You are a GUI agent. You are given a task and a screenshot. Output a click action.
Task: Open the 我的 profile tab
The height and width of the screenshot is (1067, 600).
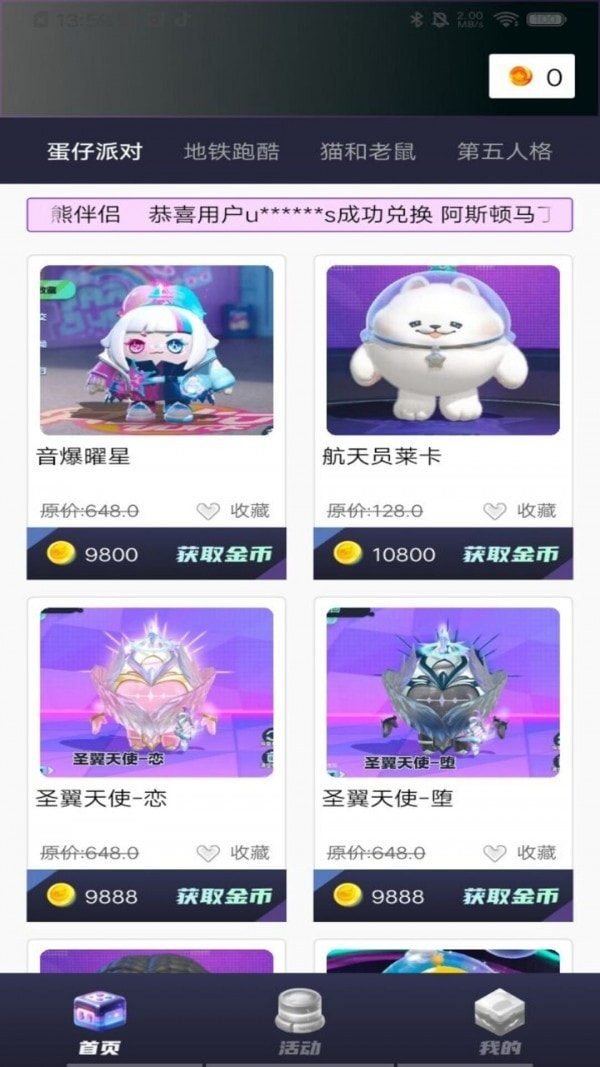(x=499, y=1022)
